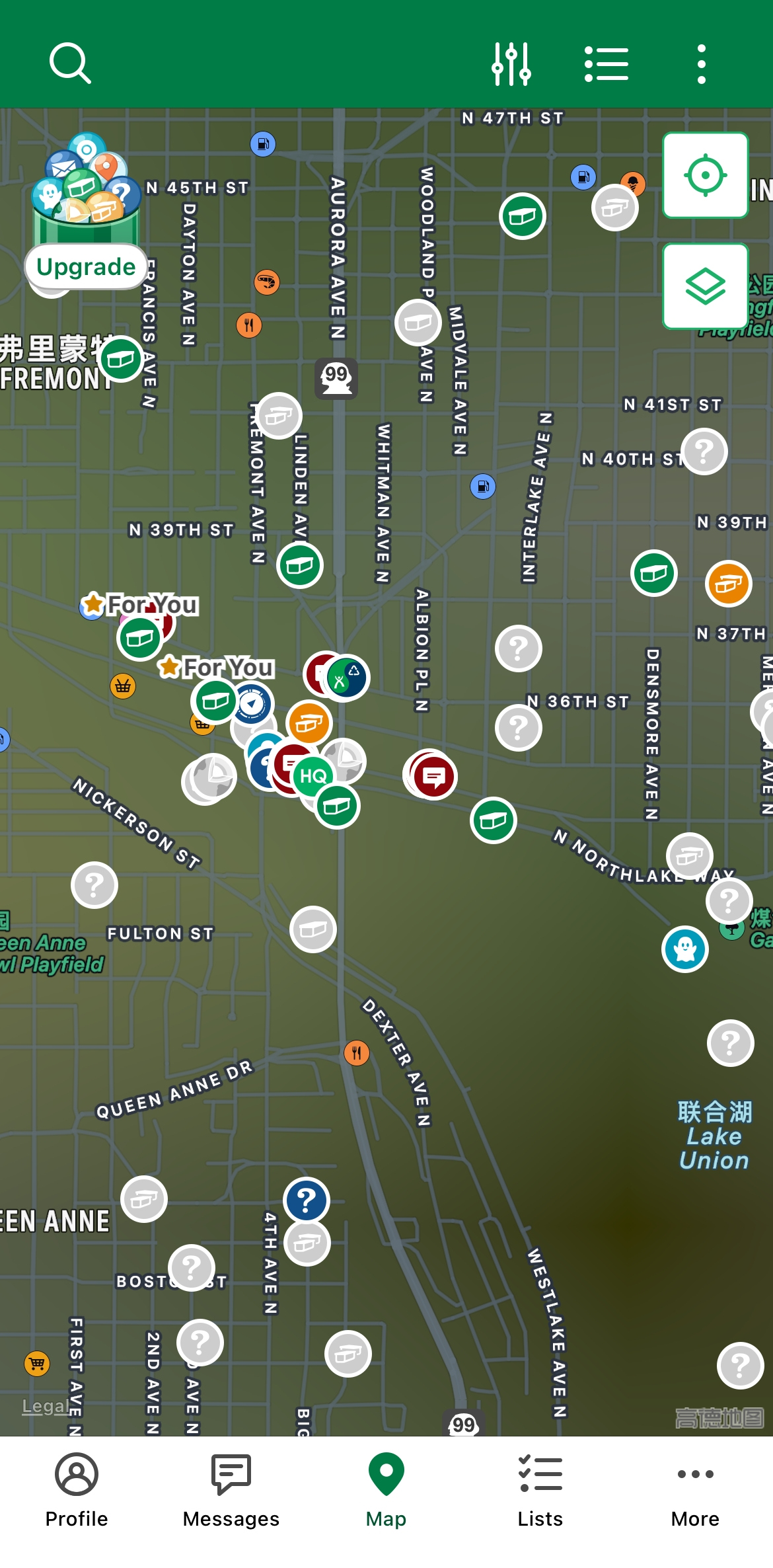Viewport: 773px width, 1568px height.
Task: Select the blue question-mark pin
Action: [x=306, y=1200]
